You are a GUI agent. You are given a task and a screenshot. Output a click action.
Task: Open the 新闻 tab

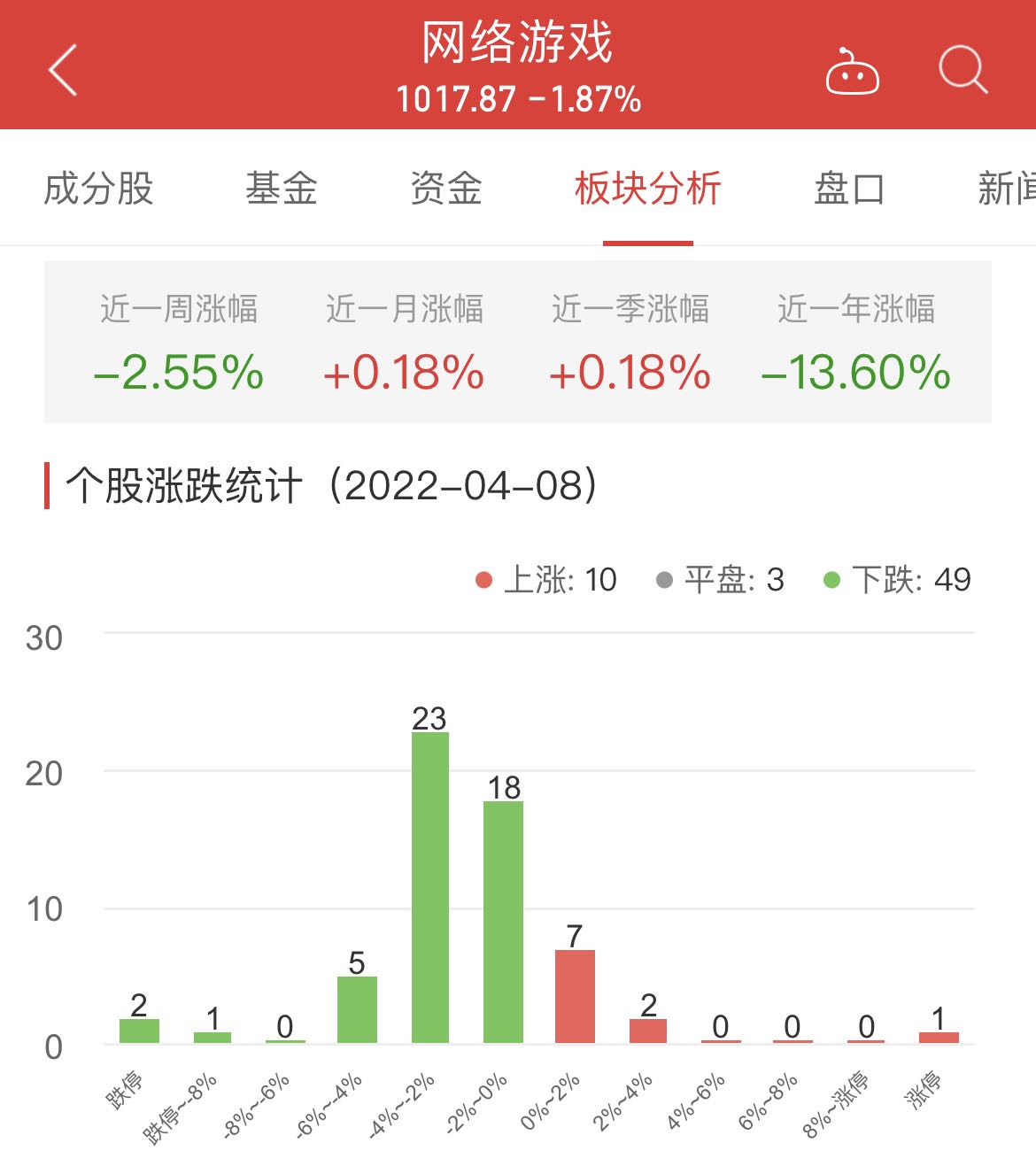[x=1006, y=189]
